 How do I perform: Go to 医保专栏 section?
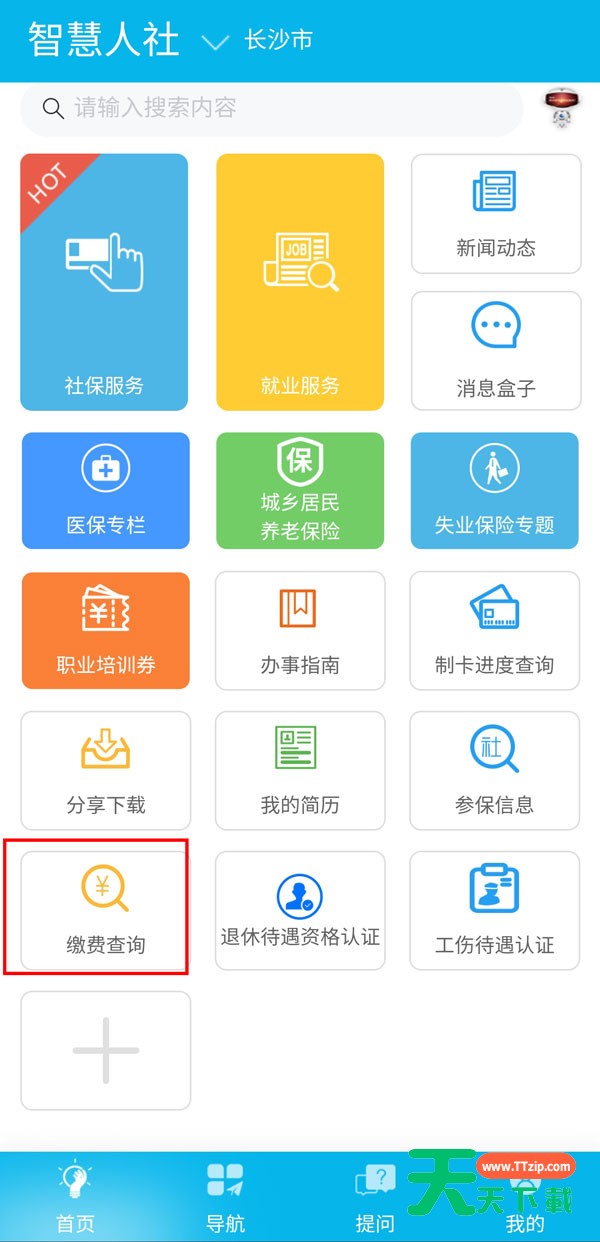[105, 490]
